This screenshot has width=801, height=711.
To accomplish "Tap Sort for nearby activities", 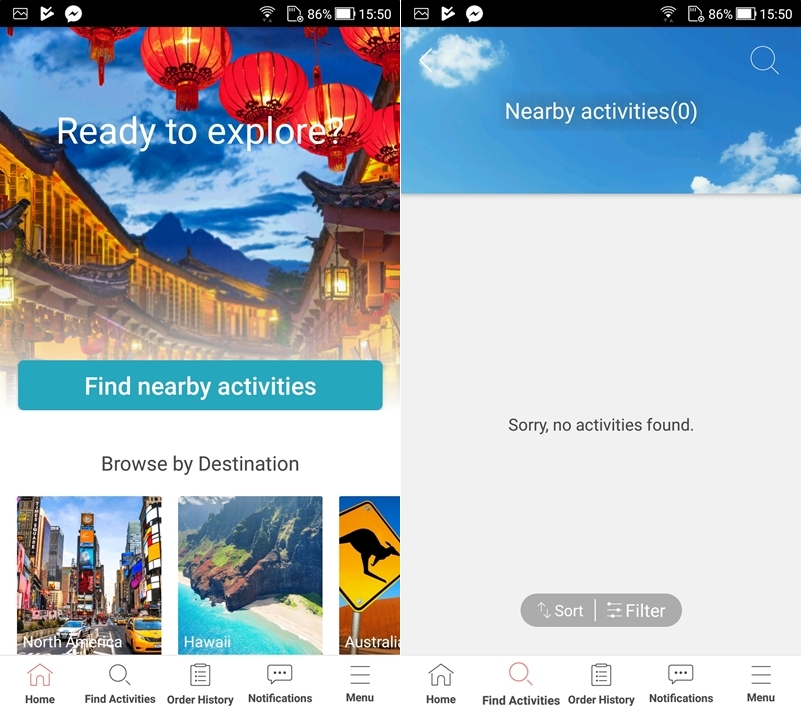I will [x=560, y=610].
